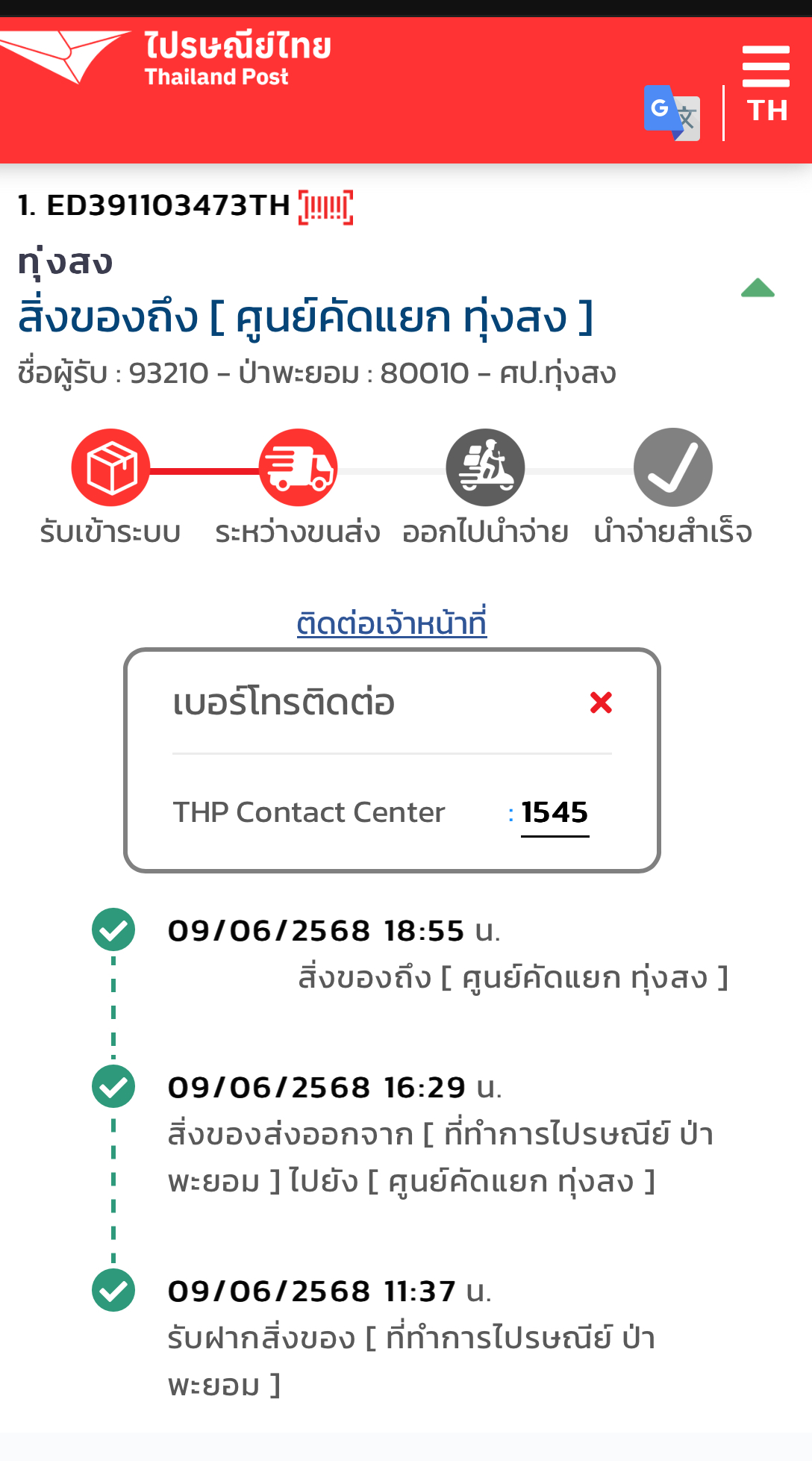Viewport: 812px width, 1461px height.
Task: Close the เบอร์โทรติดต่อ contact box
Action: (x=601, y=702)
